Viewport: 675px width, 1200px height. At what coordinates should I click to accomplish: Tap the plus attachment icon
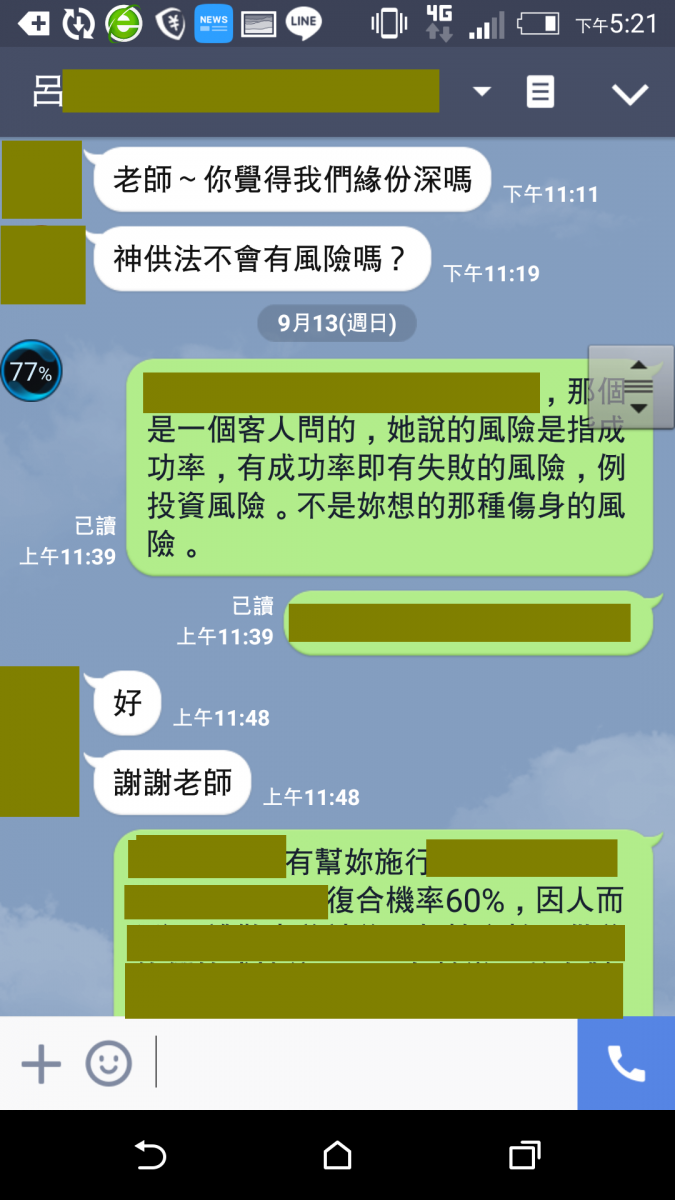click(41, 1063)
